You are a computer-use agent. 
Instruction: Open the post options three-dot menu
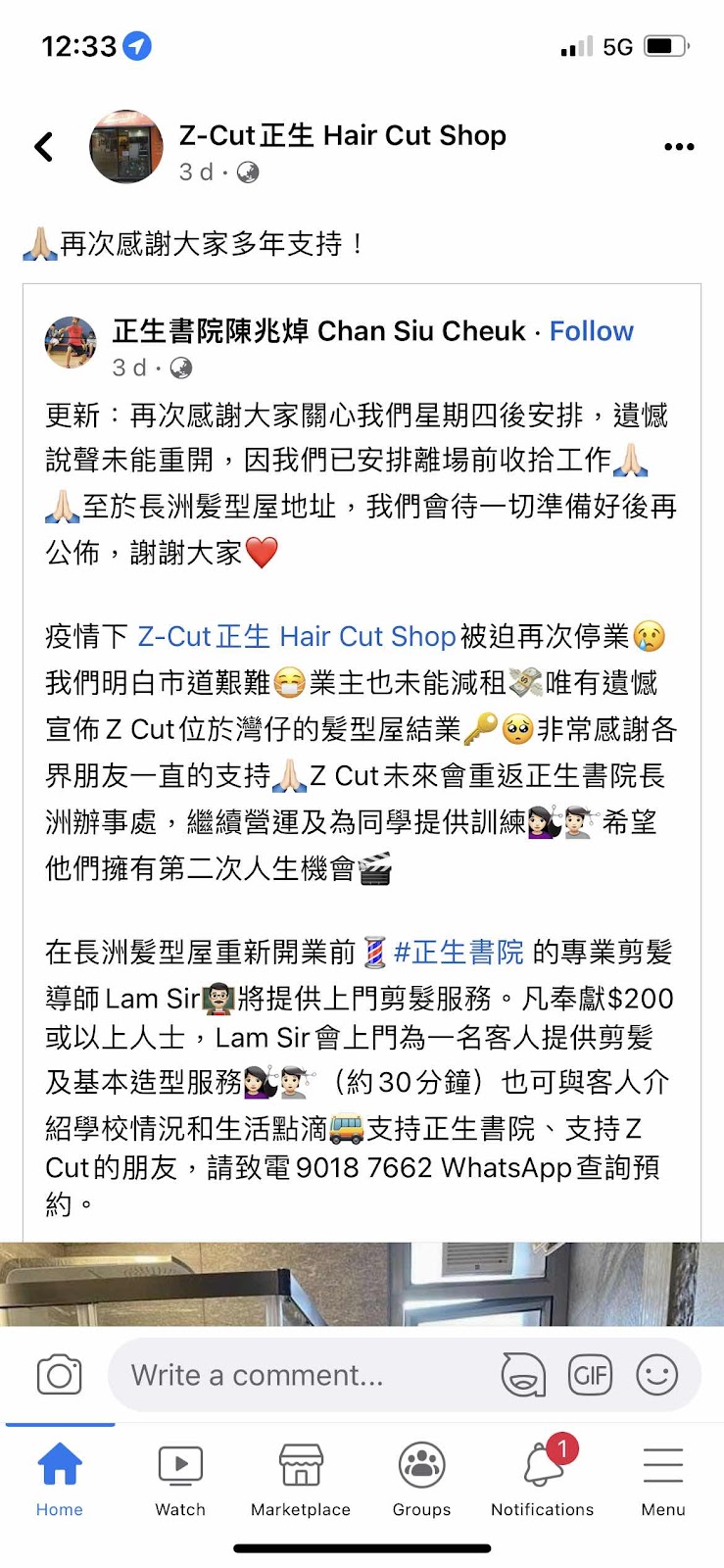(679, 147)
